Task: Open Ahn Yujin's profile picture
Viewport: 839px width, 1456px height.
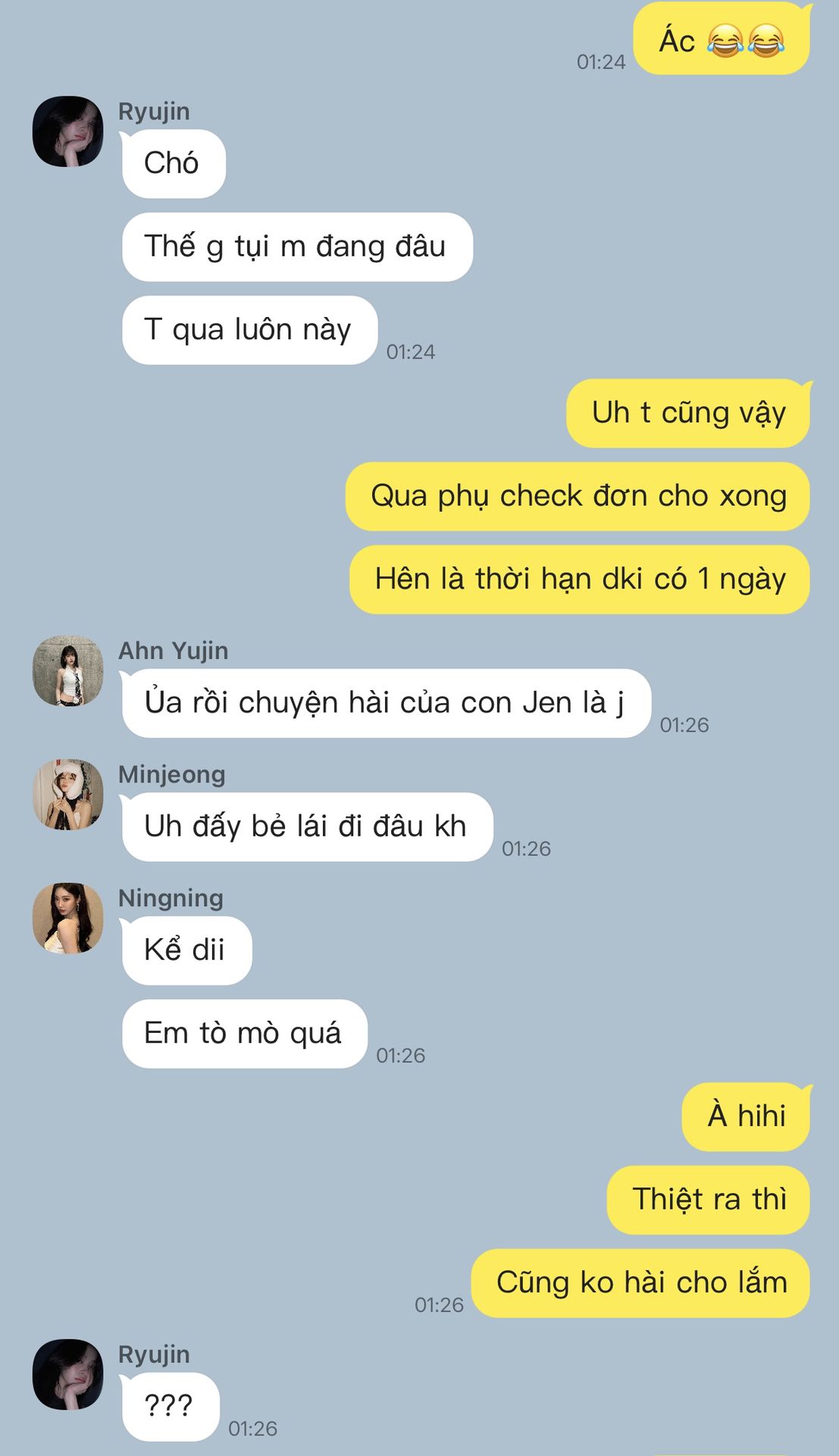Action: (67, 671)
